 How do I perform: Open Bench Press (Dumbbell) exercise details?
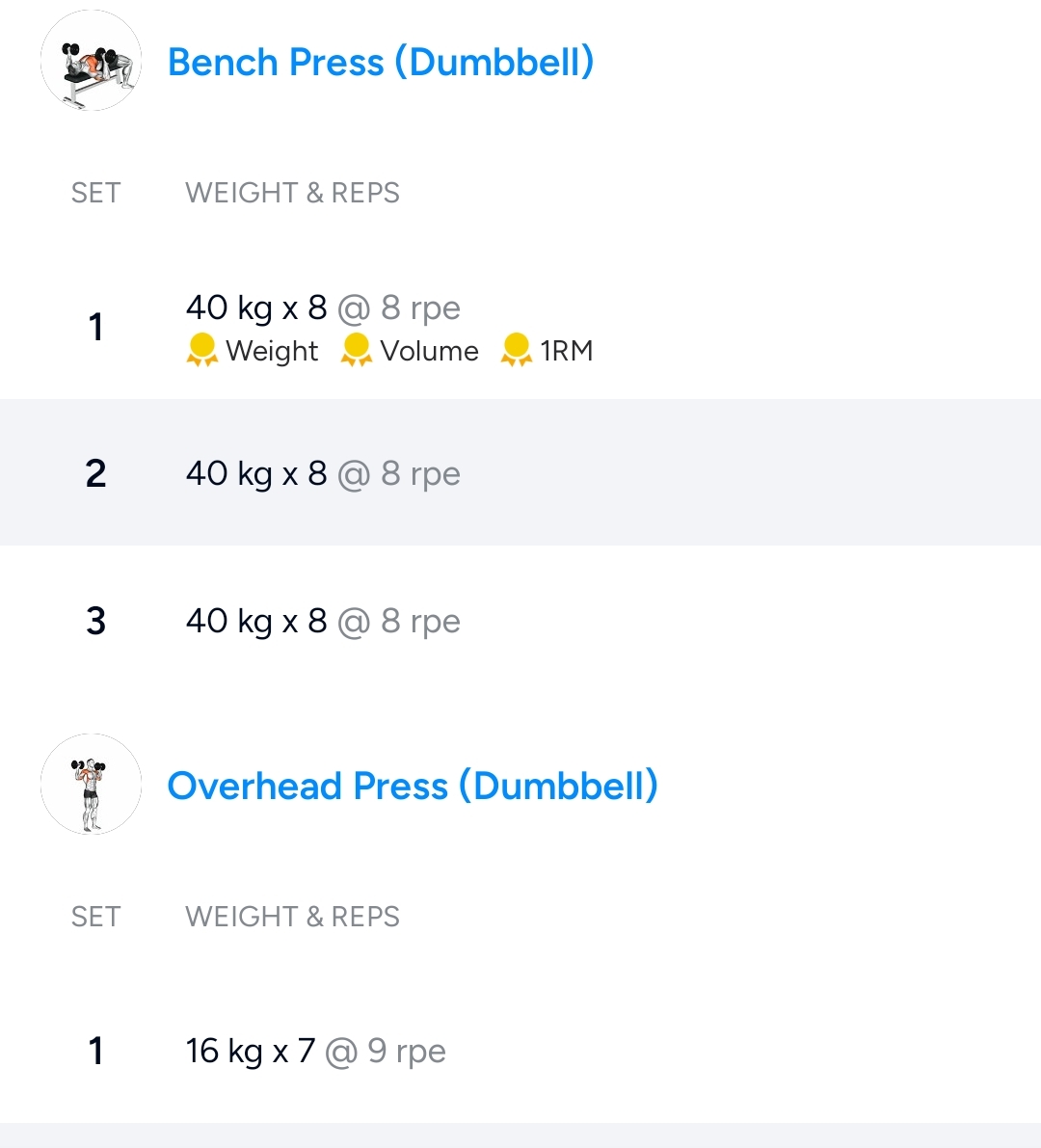click(381, 63)
